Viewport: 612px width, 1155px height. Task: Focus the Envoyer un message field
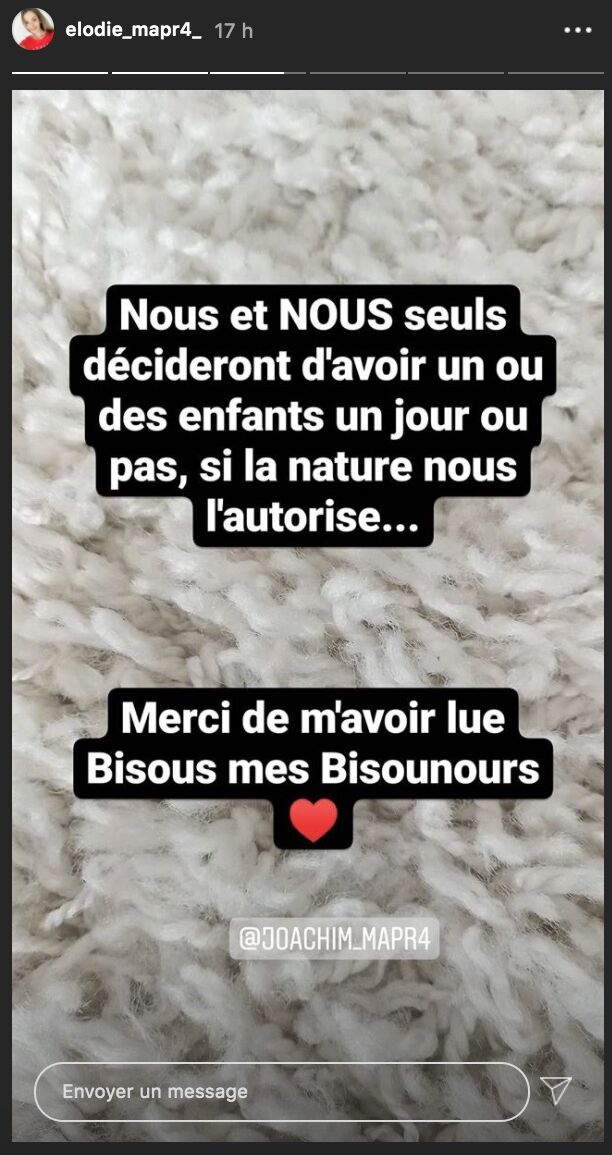click(280, 1092)
